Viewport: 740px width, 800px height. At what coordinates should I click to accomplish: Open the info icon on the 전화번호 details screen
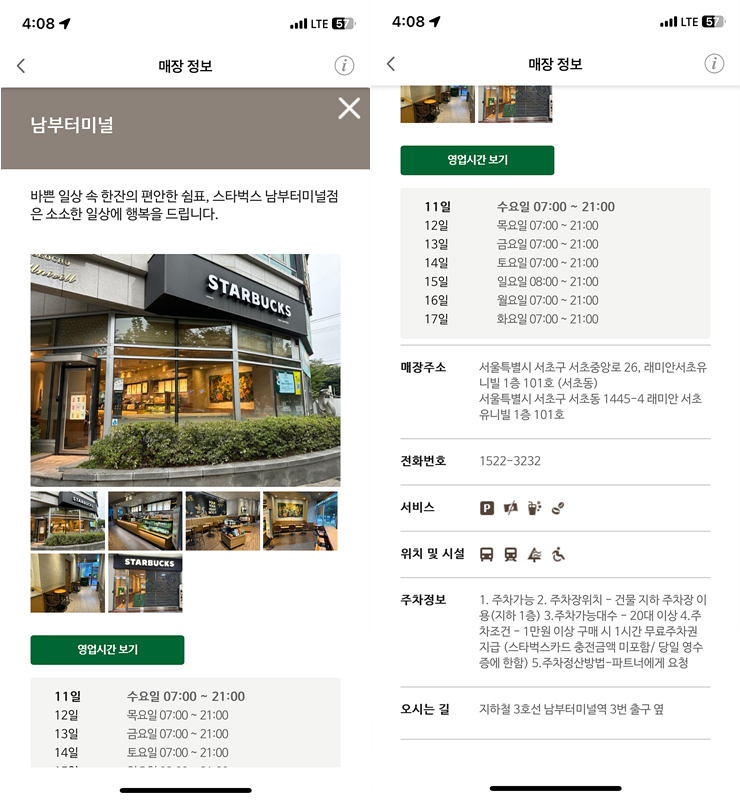(714, 64)
